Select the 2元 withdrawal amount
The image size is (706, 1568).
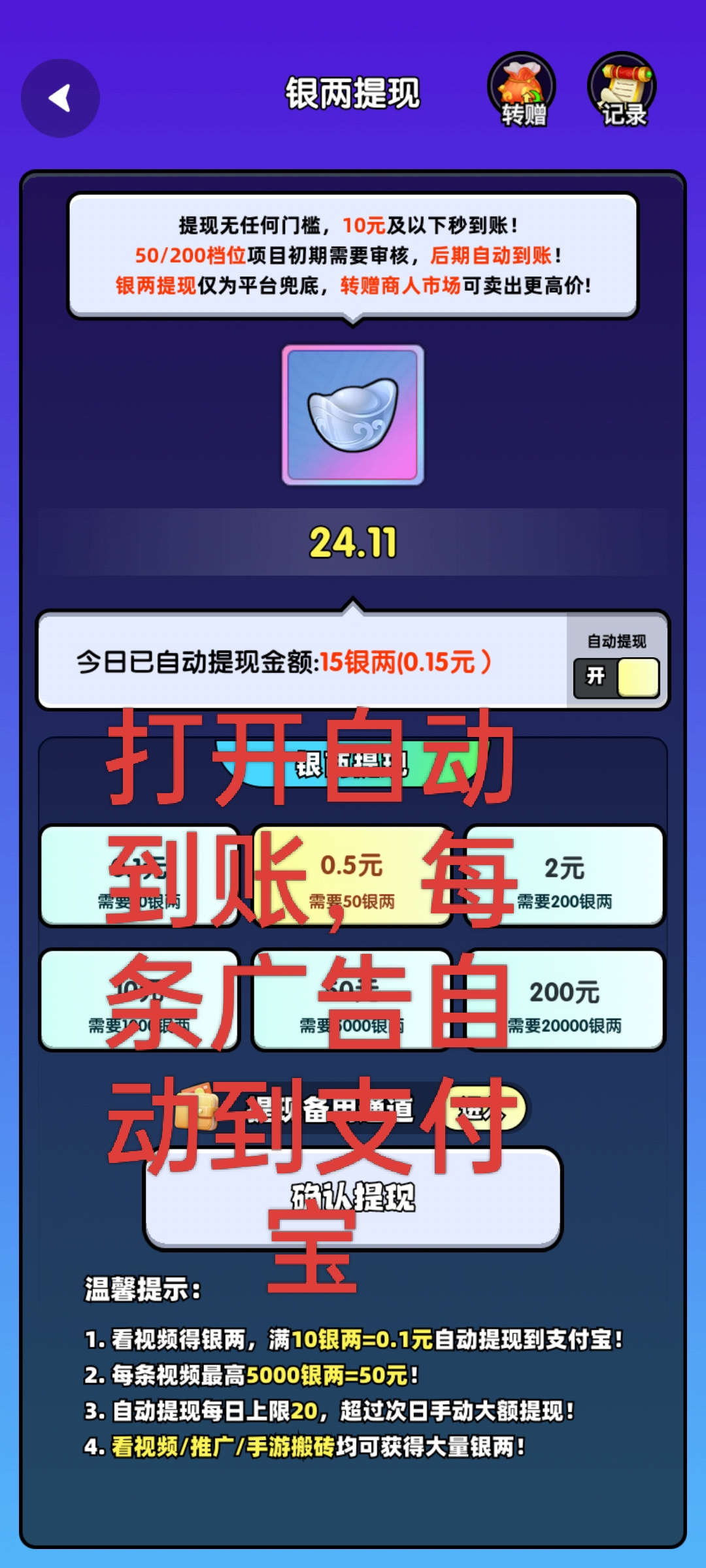pyautogui.click(x=565, y=875)
